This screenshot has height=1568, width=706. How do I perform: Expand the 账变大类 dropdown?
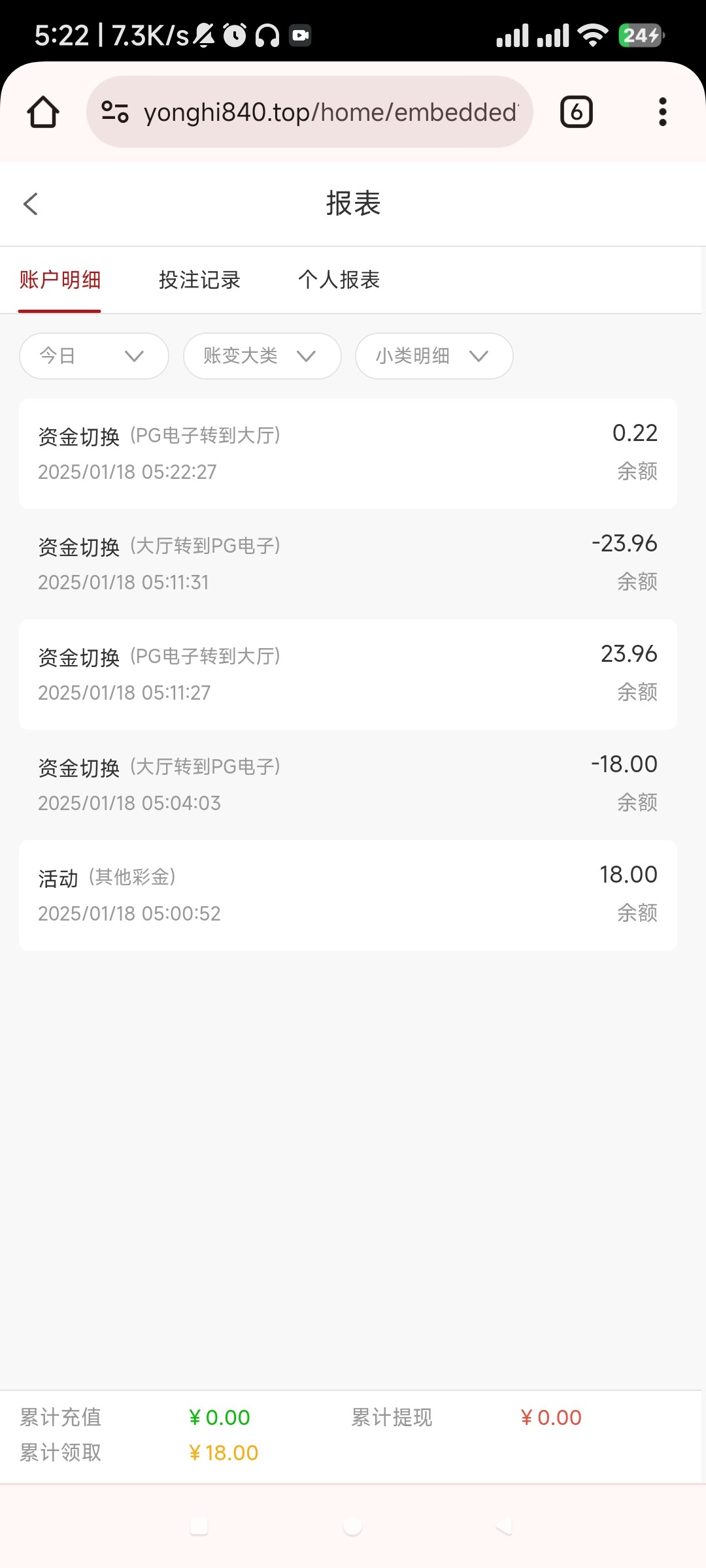[x=262, y=356]
